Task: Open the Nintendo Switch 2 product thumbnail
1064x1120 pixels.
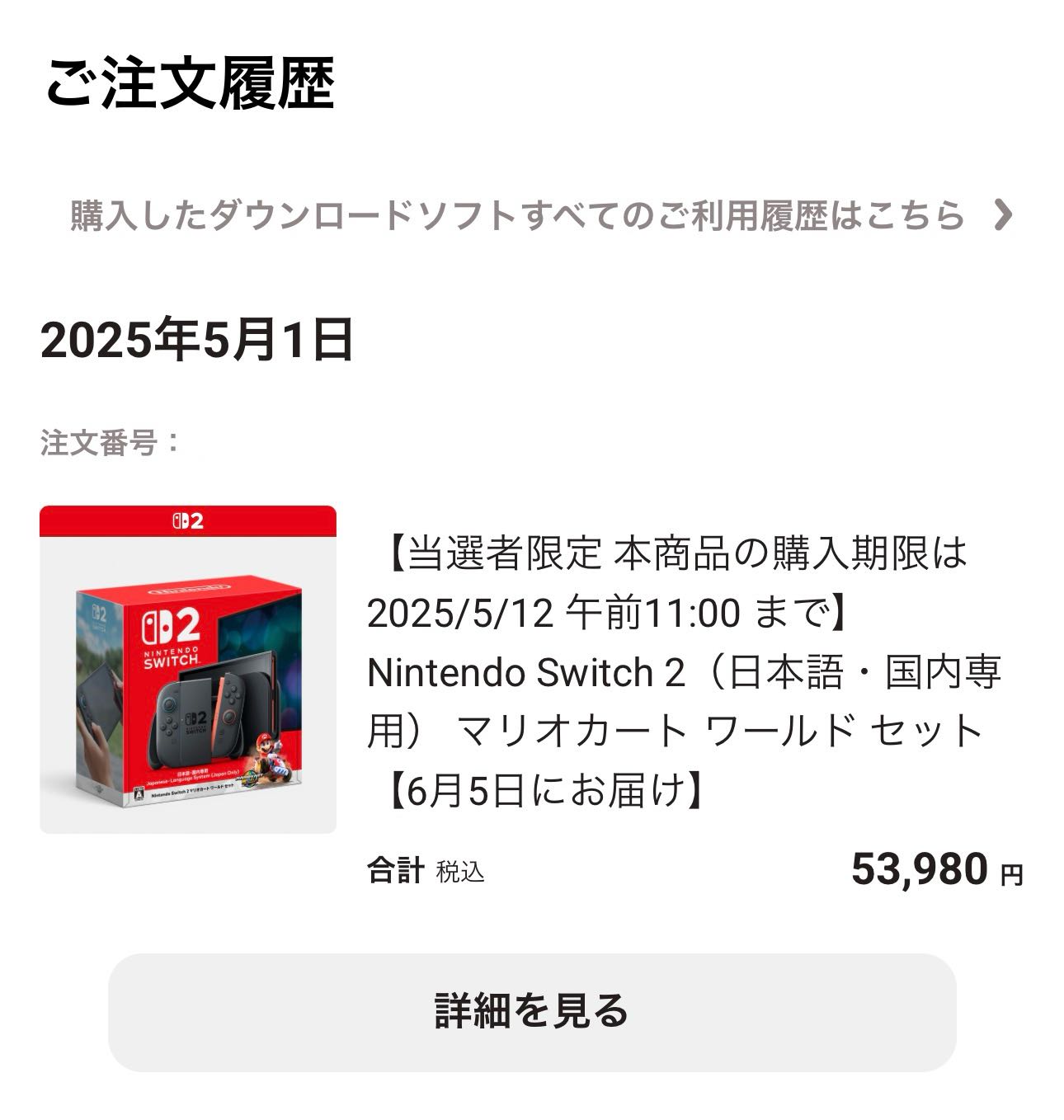Action: 188,670
